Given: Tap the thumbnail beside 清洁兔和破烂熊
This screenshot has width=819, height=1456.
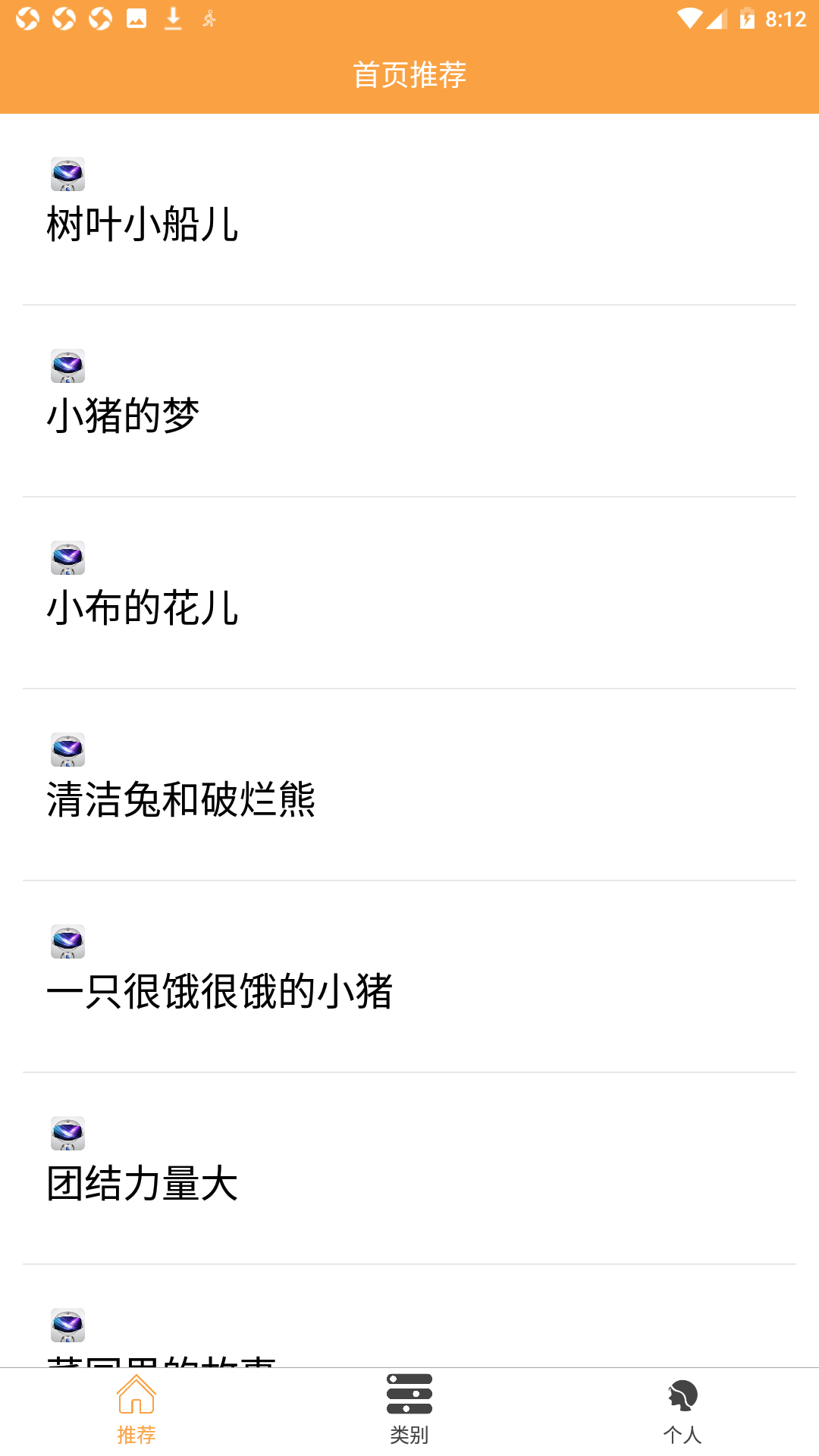Looking at the screenshot, I should [67, 750].
